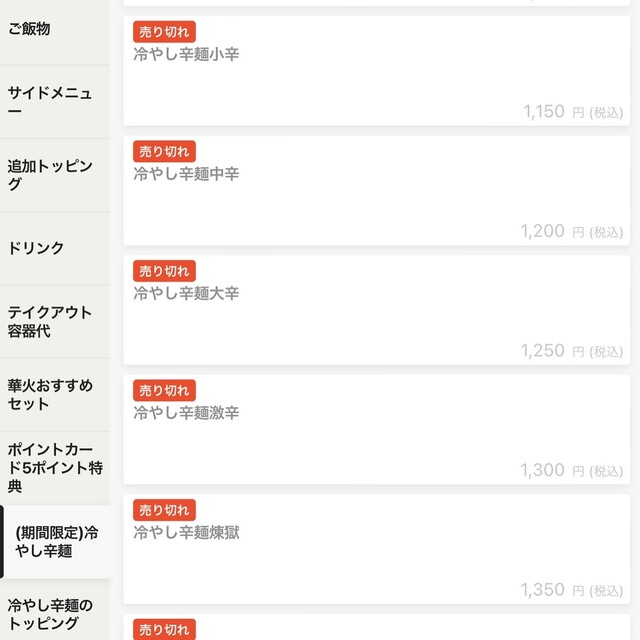Switch to the ご飯物 category
Viewport: 640px width, 640px height.
[x=55, y=30]
